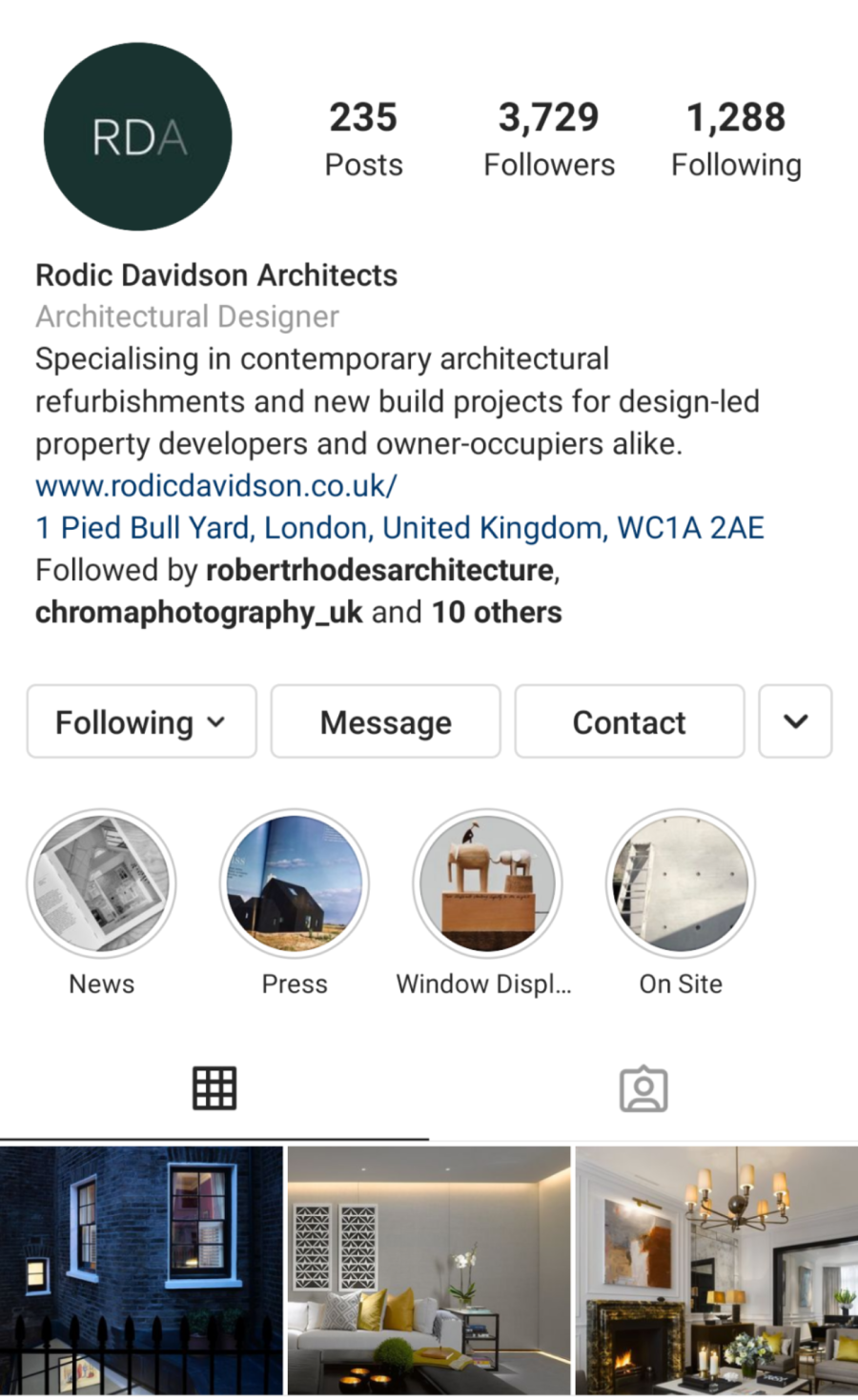Switch to the posts grid tab
858x1400 pixels.
click(214, 1087)
